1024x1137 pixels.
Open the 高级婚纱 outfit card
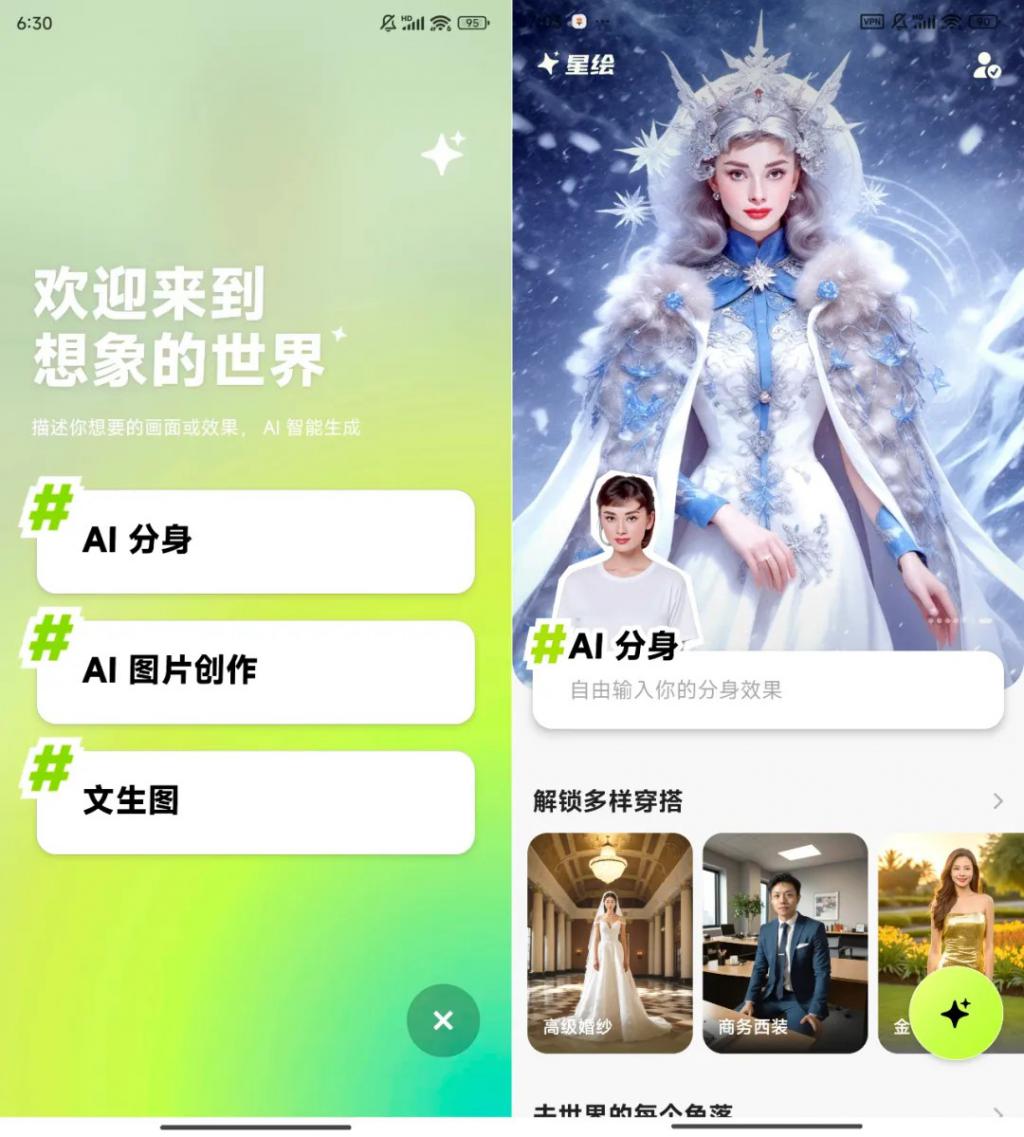(x=609, y=942)
